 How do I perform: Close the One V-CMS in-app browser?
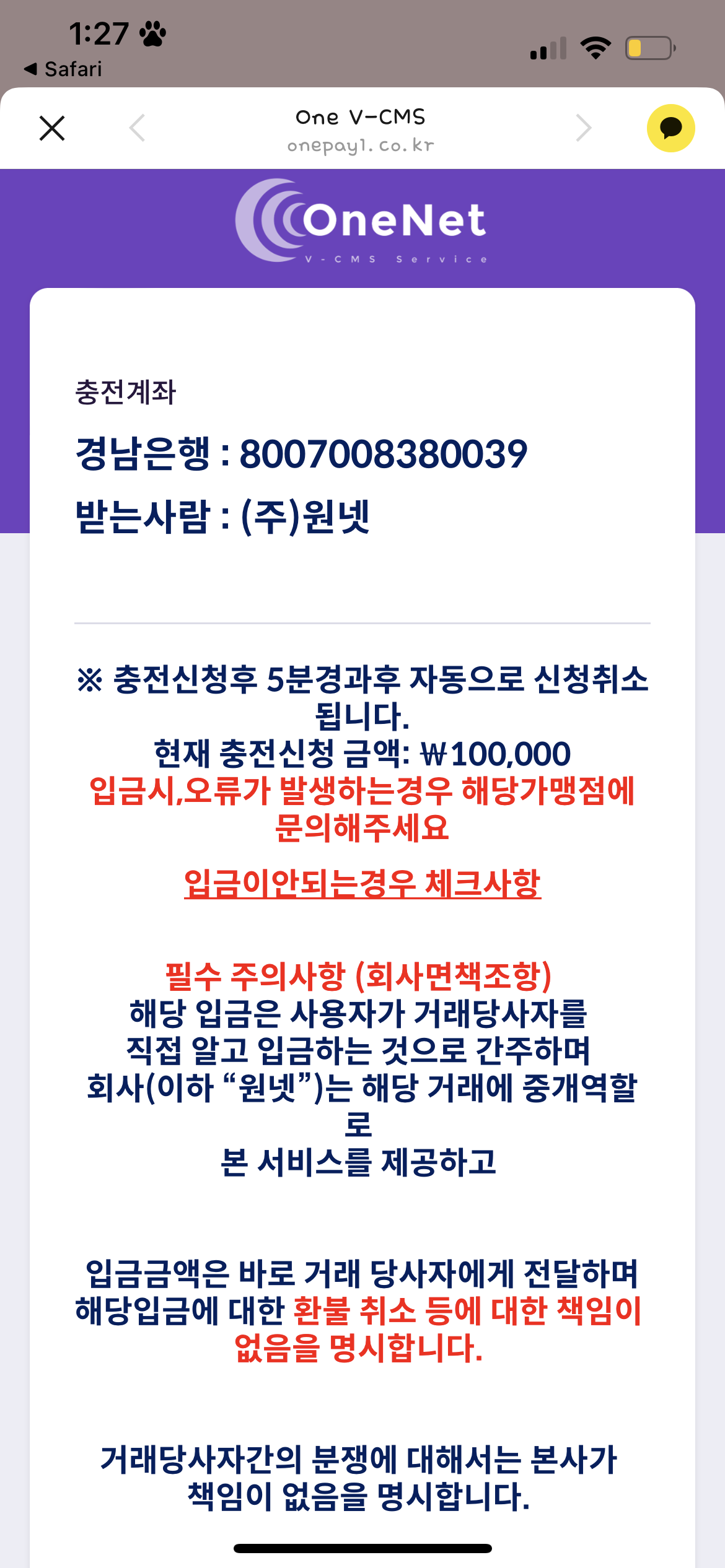[52, 128]
